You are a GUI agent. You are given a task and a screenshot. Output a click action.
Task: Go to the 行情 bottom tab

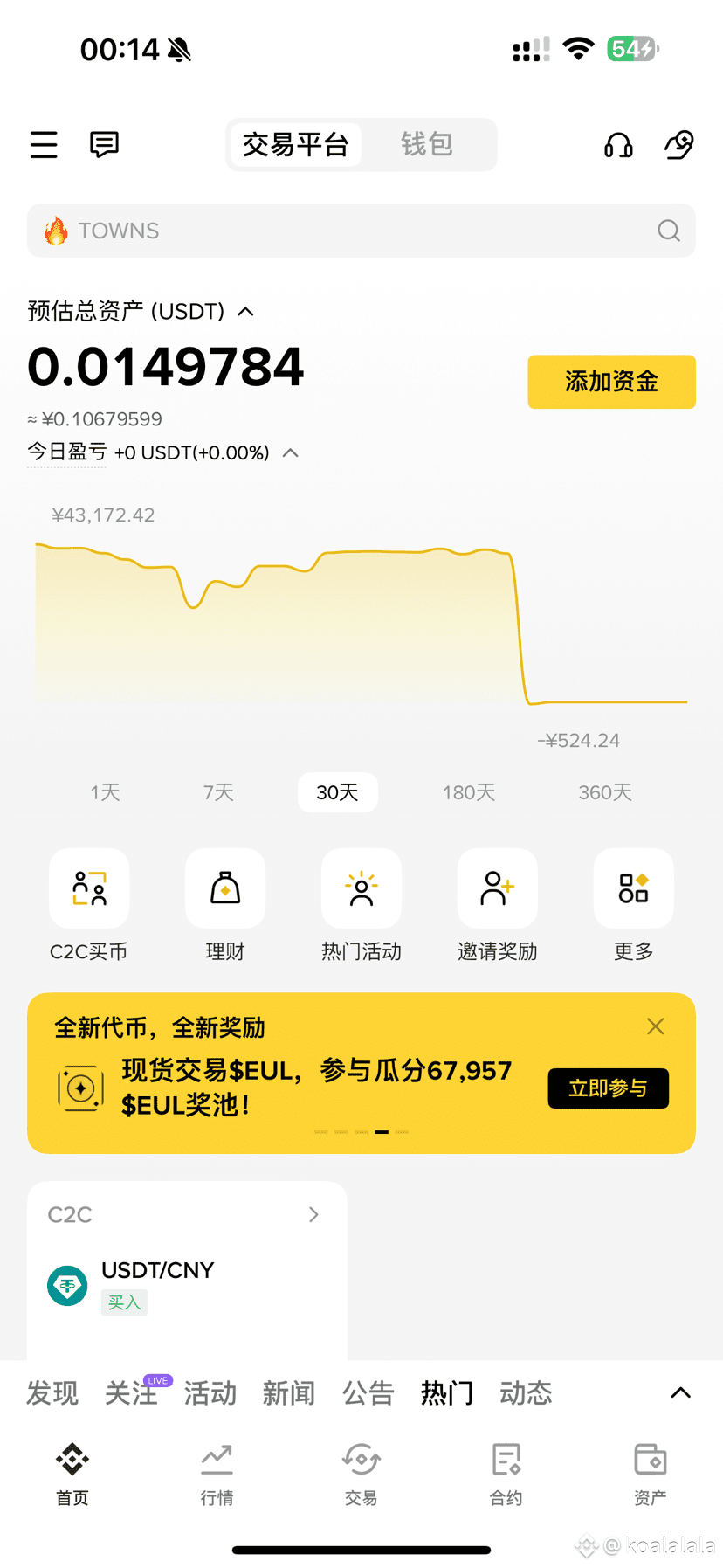click(217, 1474)
